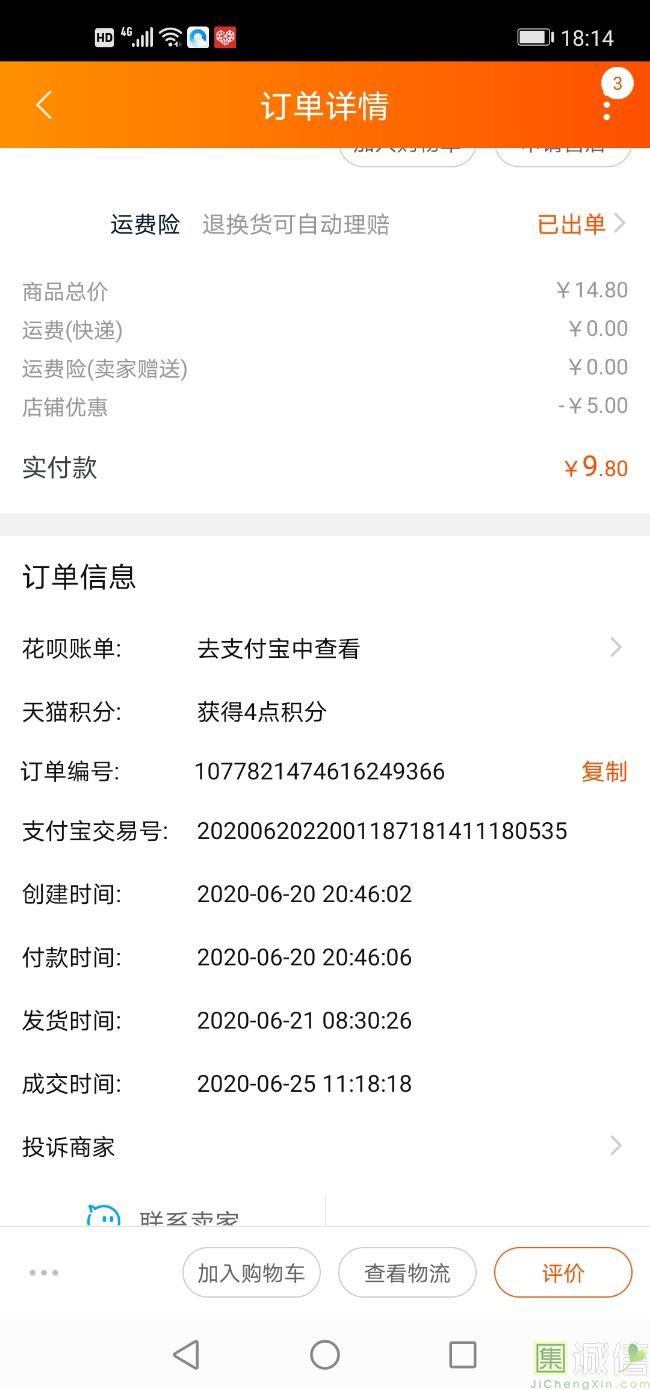Open the system recent apps view
650x1390 pixels.
[462, 1355]
